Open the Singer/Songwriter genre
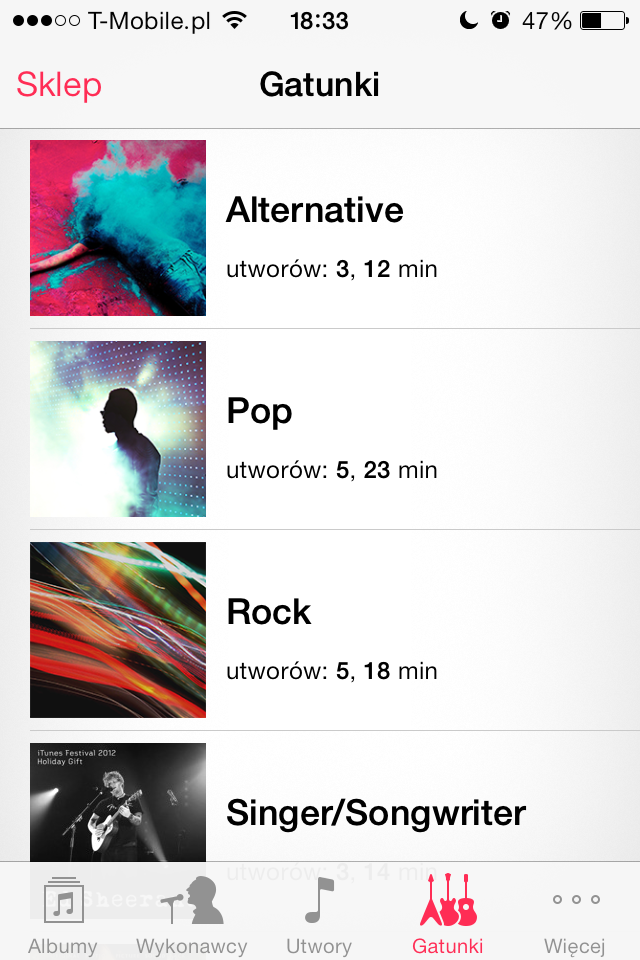Image resolution: width=640 pixels, height=960 pixels. click(x=375, y=812)
